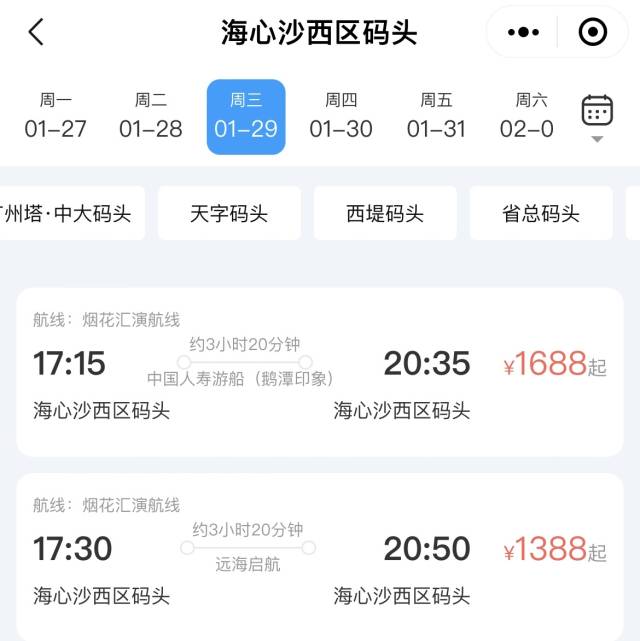Open the 17:15 cruise priced ¥1688
The width and height of the screenshot is (640, 641).
320,372
